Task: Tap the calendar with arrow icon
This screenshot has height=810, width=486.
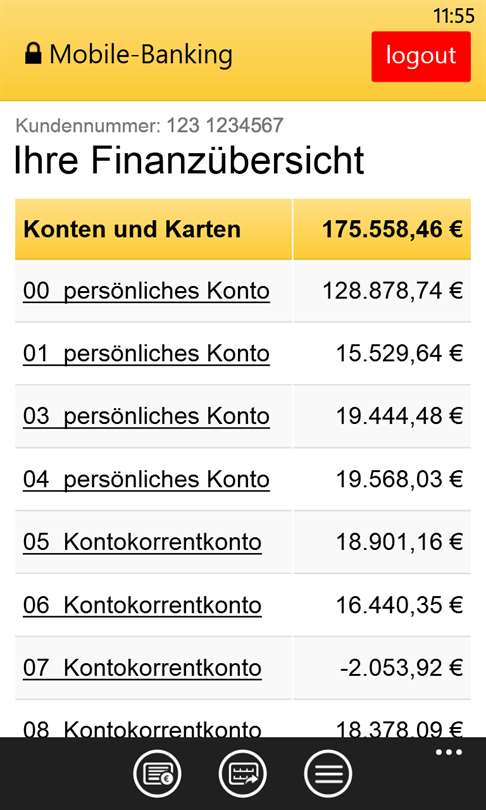Action: click(243, 774)
